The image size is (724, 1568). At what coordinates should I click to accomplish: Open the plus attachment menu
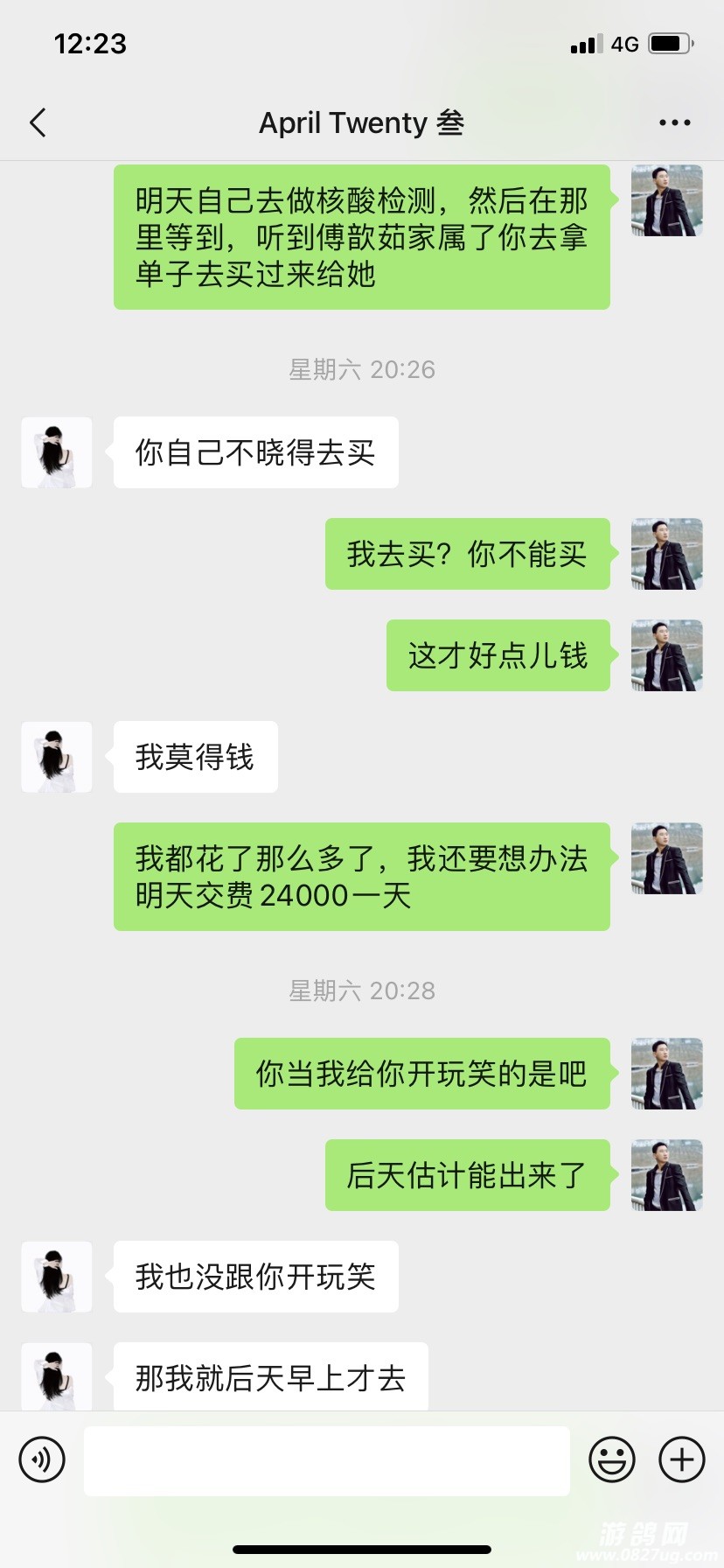click(x=681, y=1459)
